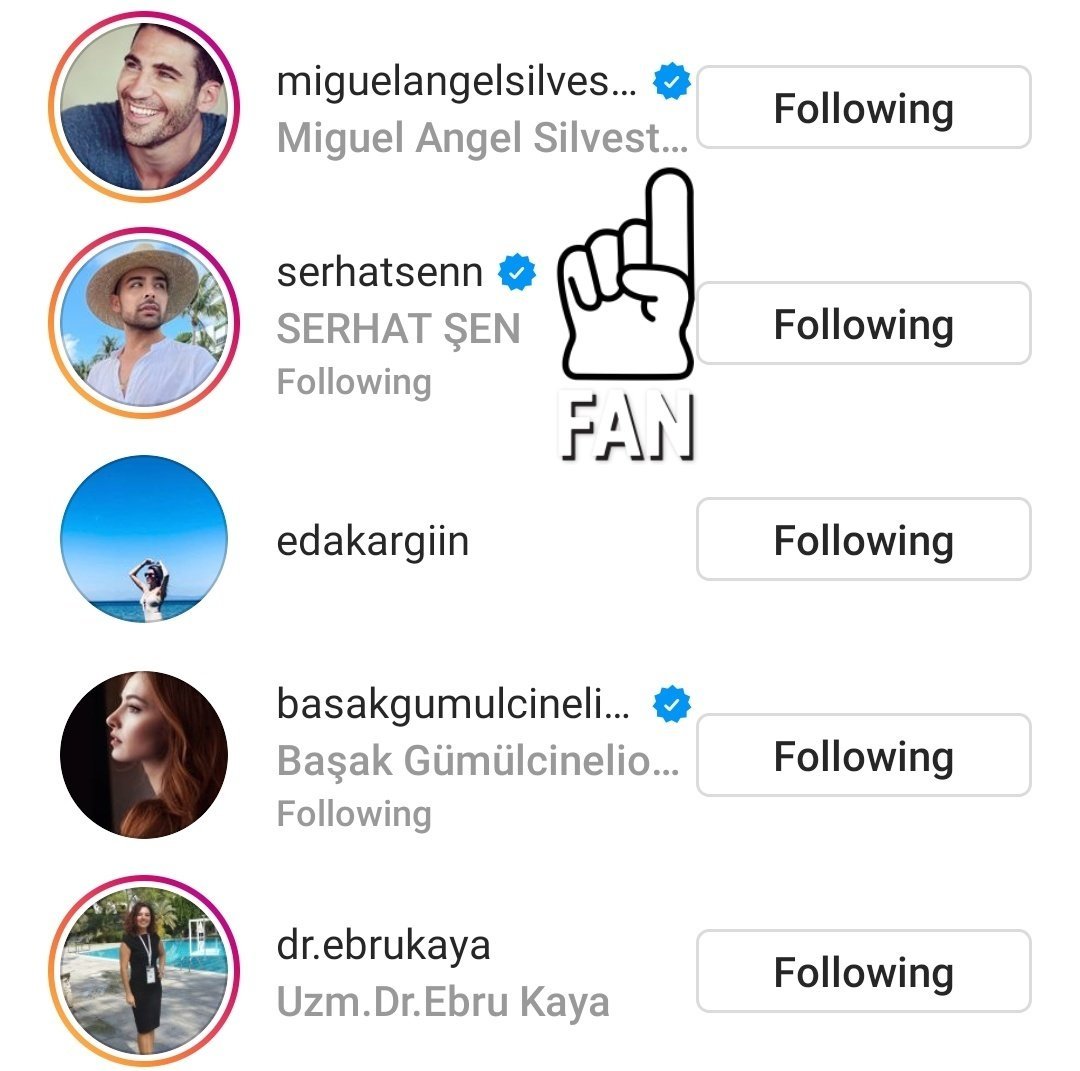Screen dimensions: 1080x1071
Task: Tap Following button next to dr.ebrukaya
Action: click(x=864, y=971)
